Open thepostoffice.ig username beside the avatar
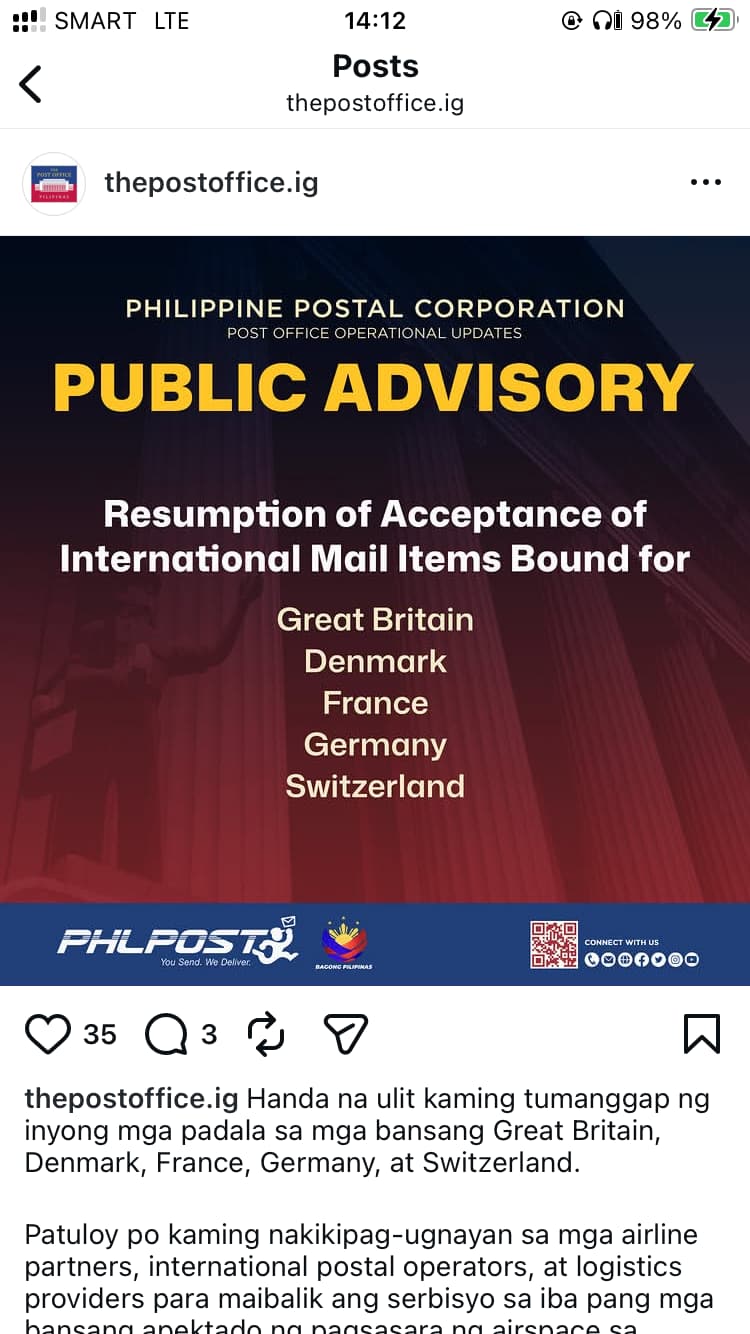This screenshot has width=750, height=1334. pyautogui.click(x=211, y=183)
